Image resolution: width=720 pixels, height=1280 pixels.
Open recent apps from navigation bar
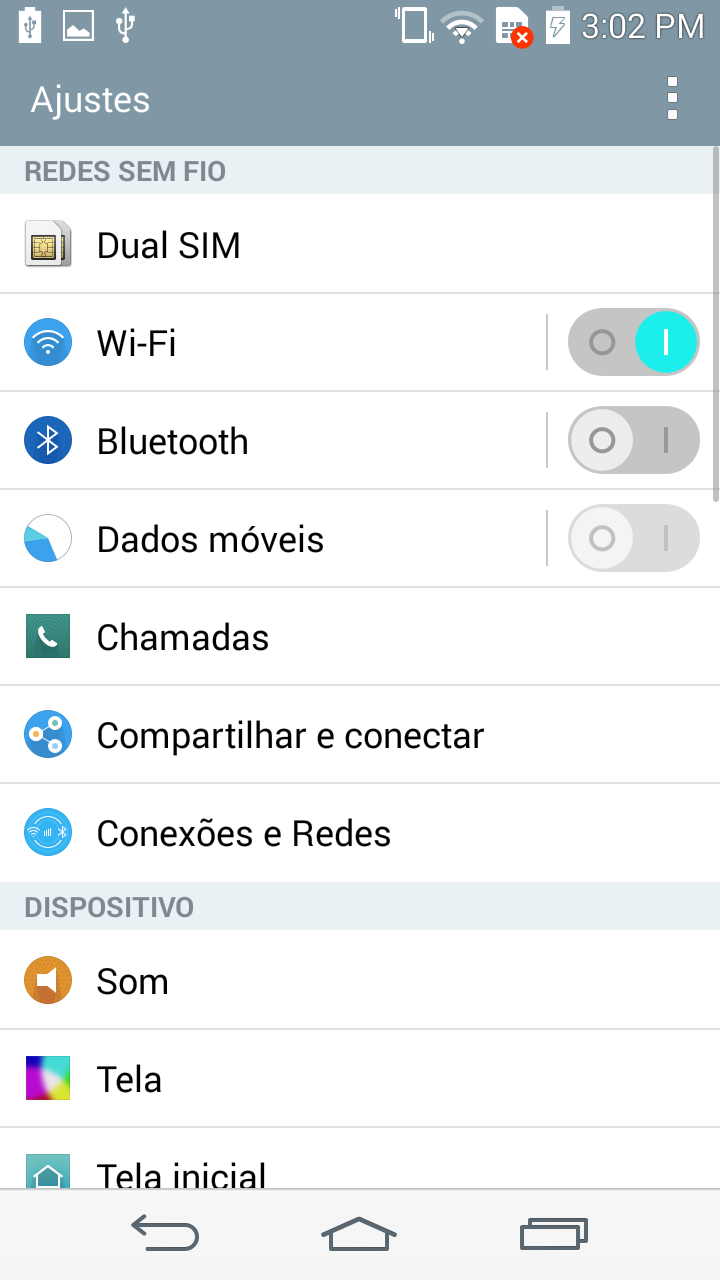click(x=554, y=1234)
